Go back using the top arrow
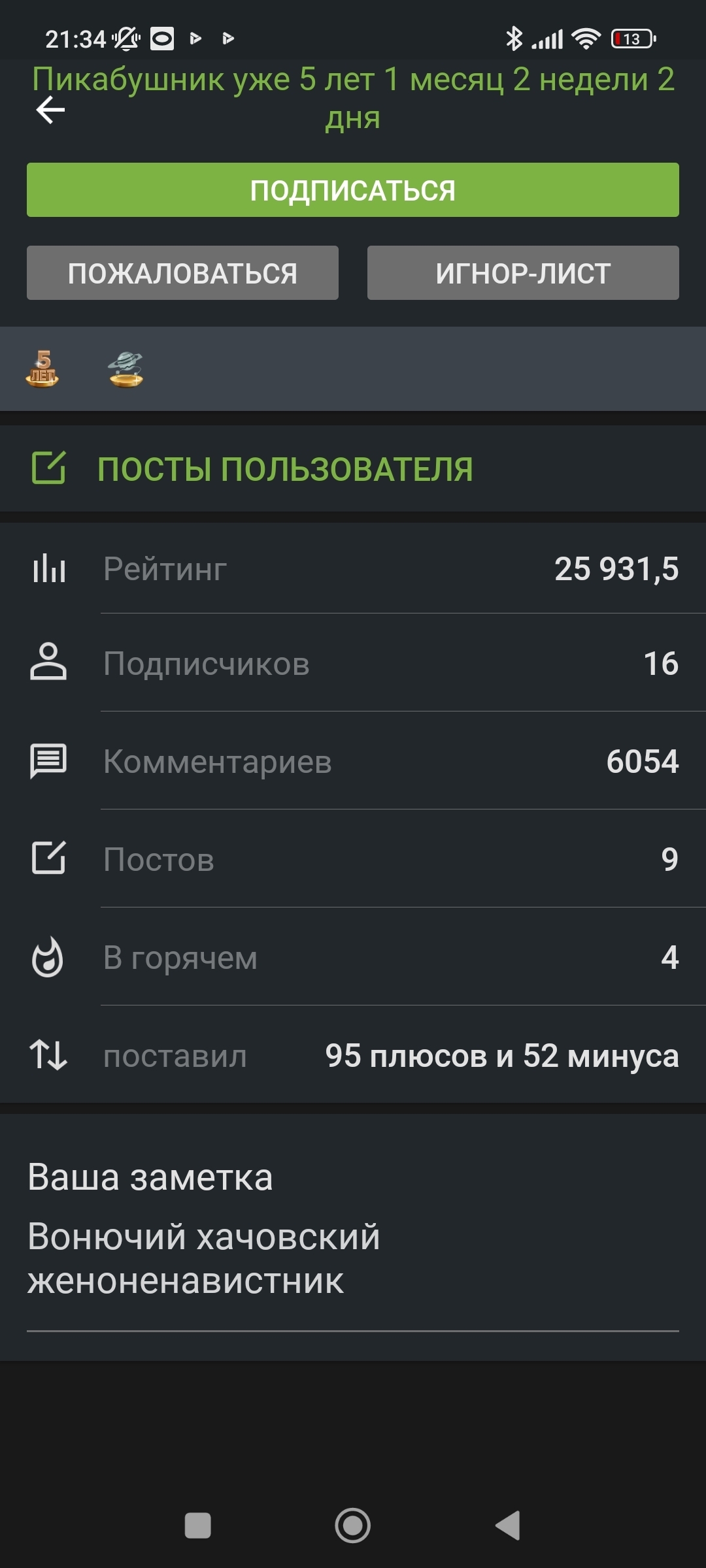This screenshot has height=1568, width=706. coord(50,110)
